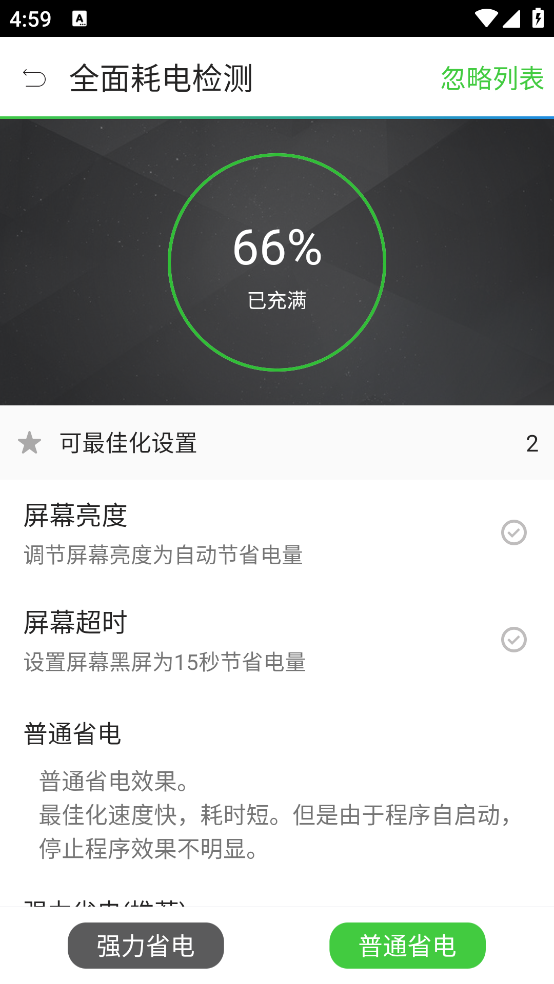The height and width of the screenshot is (984, 554).
Task: Start 普通省电 power saving
Action: tap(407, 945)
